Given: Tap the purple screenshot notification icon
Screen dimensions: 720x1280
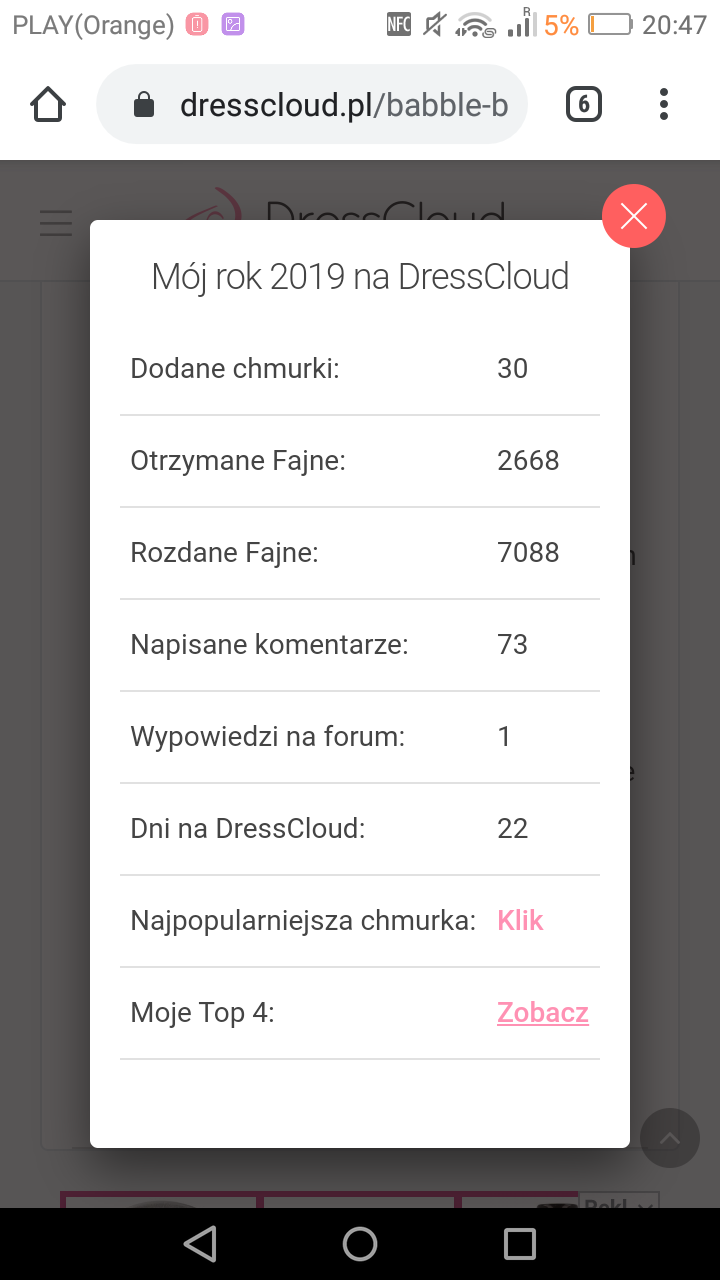Looking at the screenshot, I should [x=233, y=23].
